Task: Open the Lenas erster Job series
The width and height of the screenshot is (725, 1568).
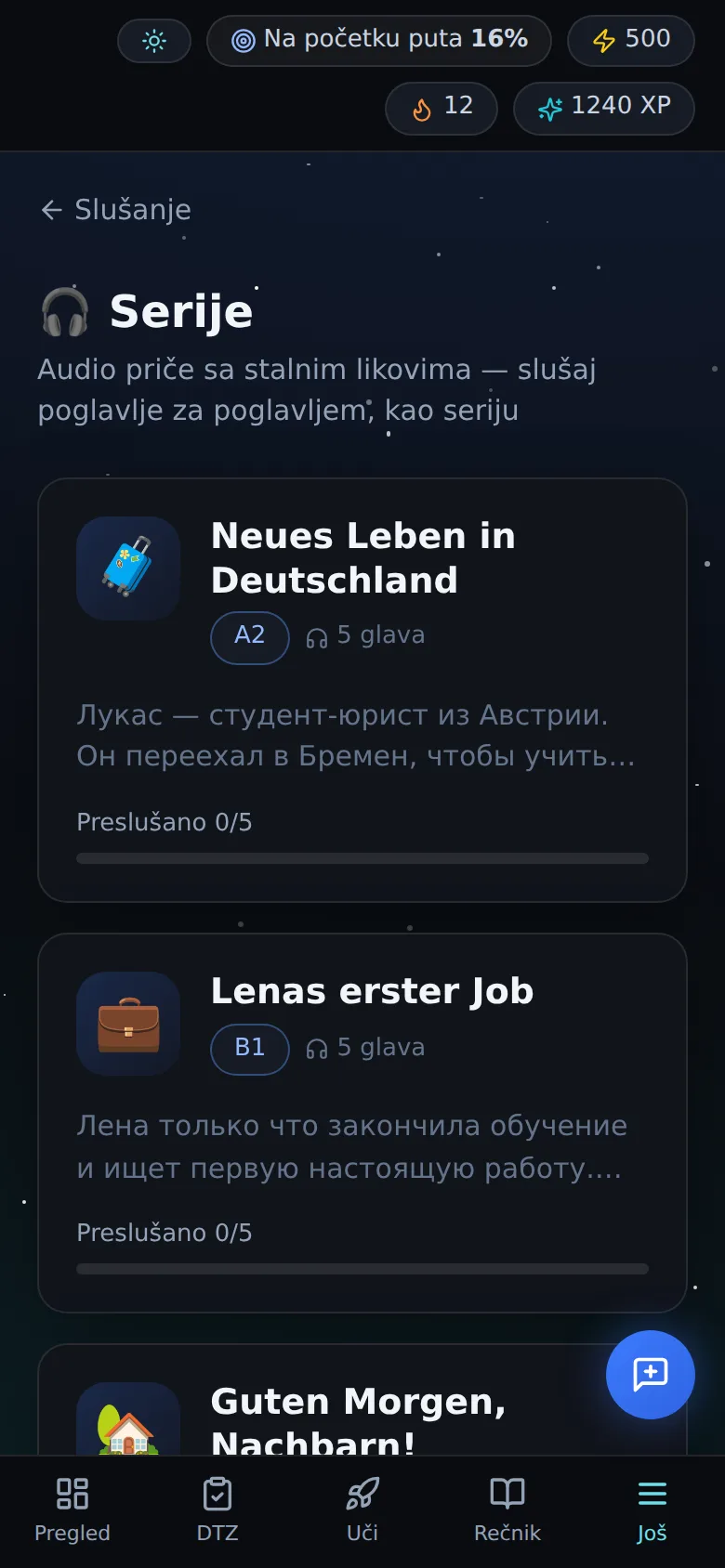Action: [x=362, y=1123]
